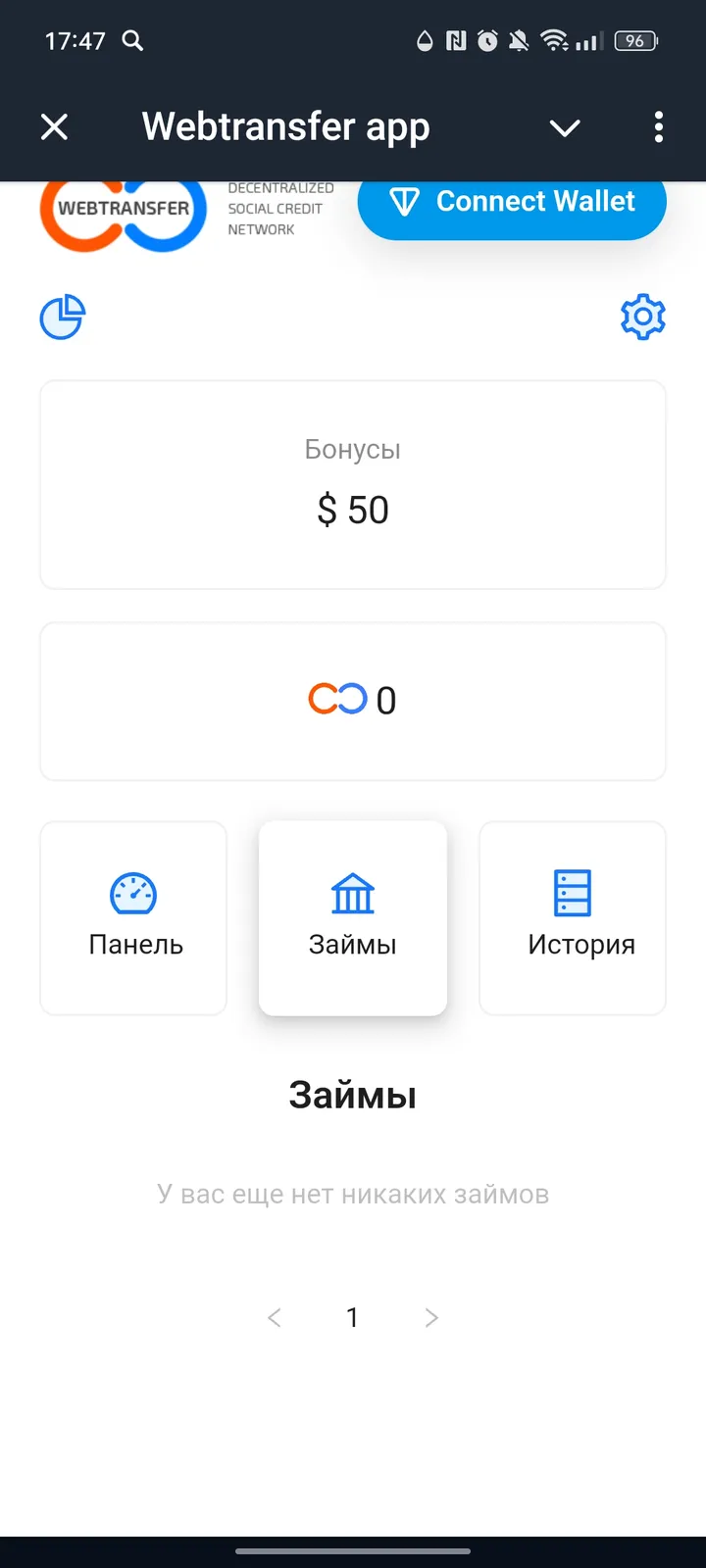Go to previous loans page

click(275, 1318)
